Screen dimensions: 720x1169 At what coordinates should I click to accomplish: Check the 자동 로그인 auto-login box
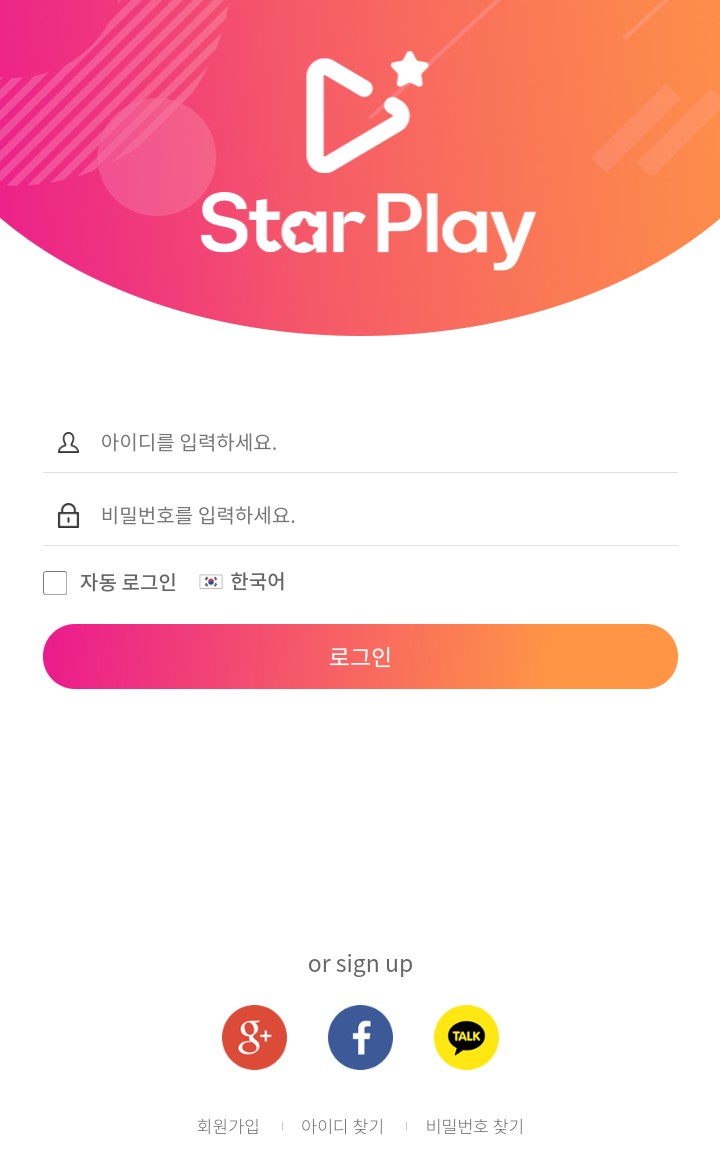[x=55, y=582]
